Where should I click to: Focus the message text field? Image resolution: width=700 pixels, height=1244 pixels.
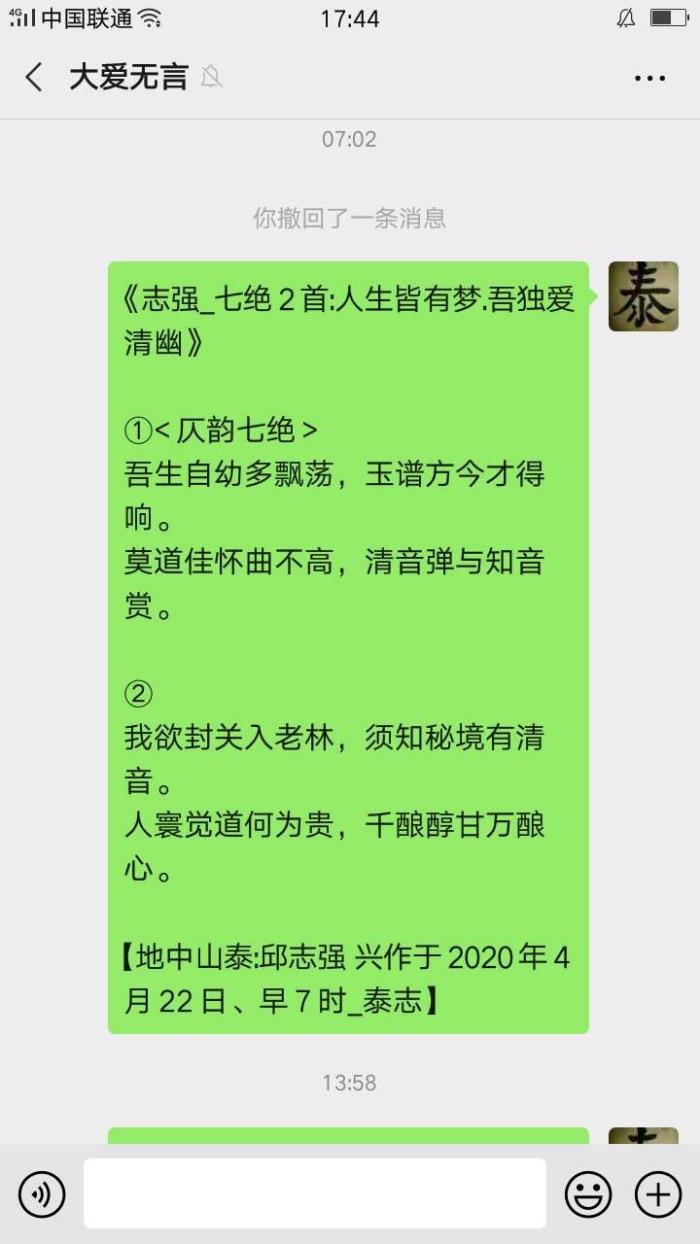point(314,1193)
